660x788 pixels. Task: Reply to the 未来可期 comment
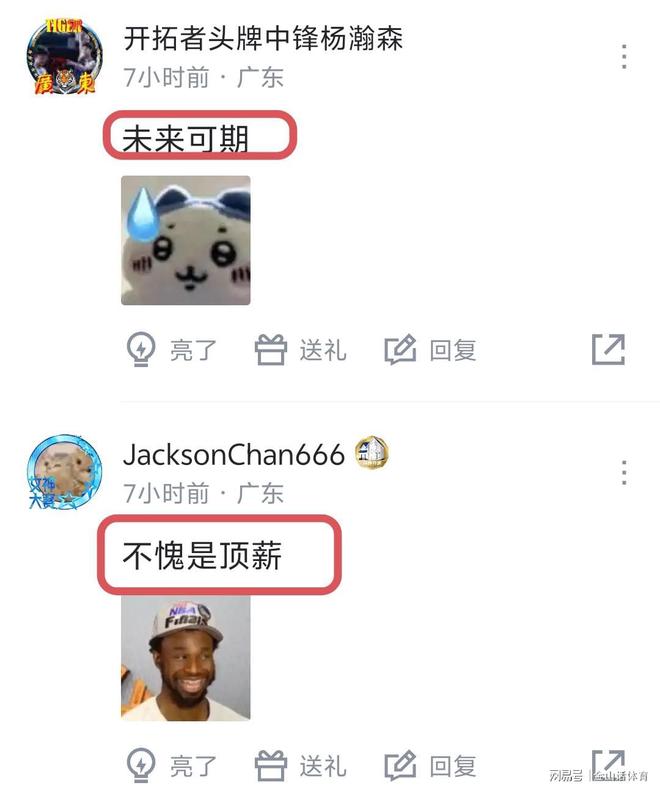click(x=430, y=350)
